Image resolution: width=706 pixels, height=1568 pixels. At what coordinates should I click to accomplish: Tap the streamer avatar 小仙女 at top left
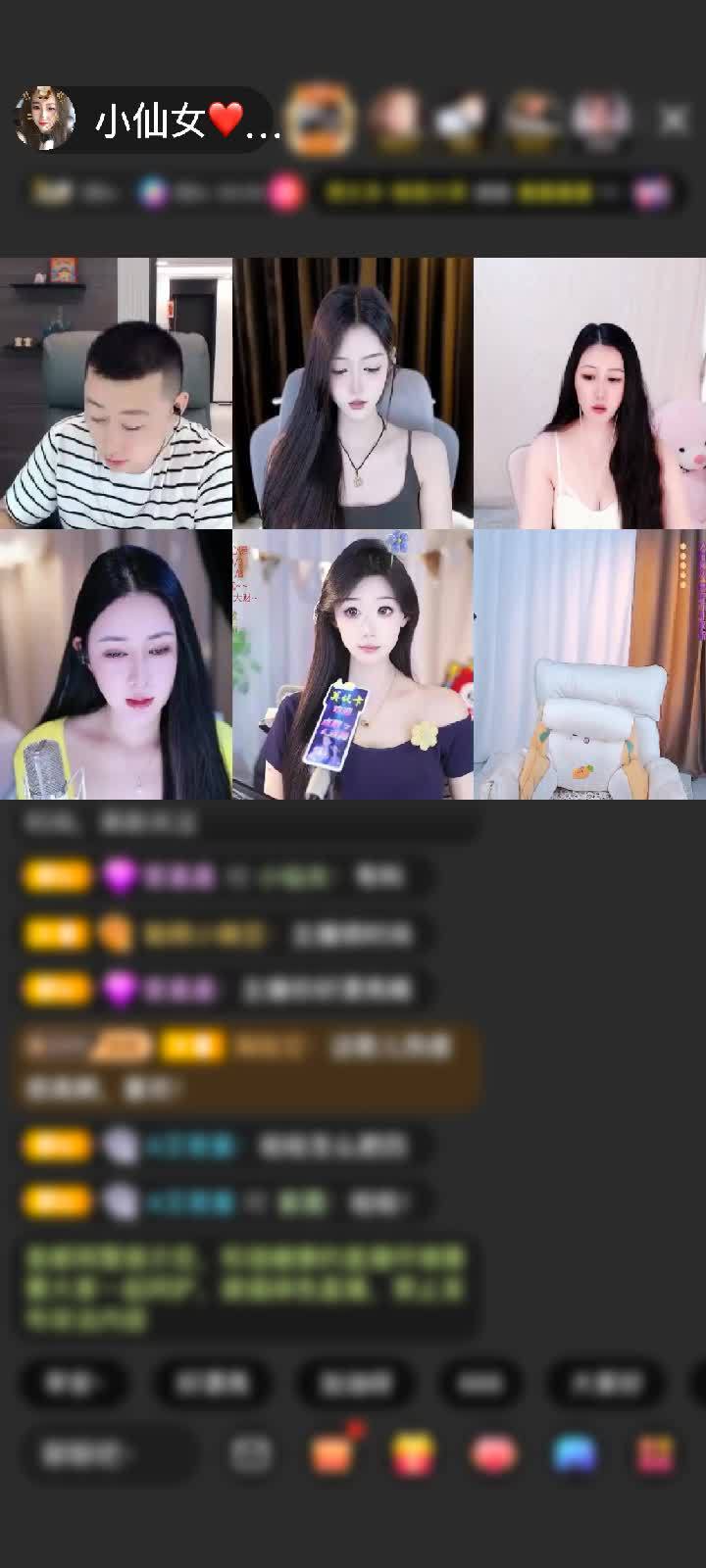[46, 117]
